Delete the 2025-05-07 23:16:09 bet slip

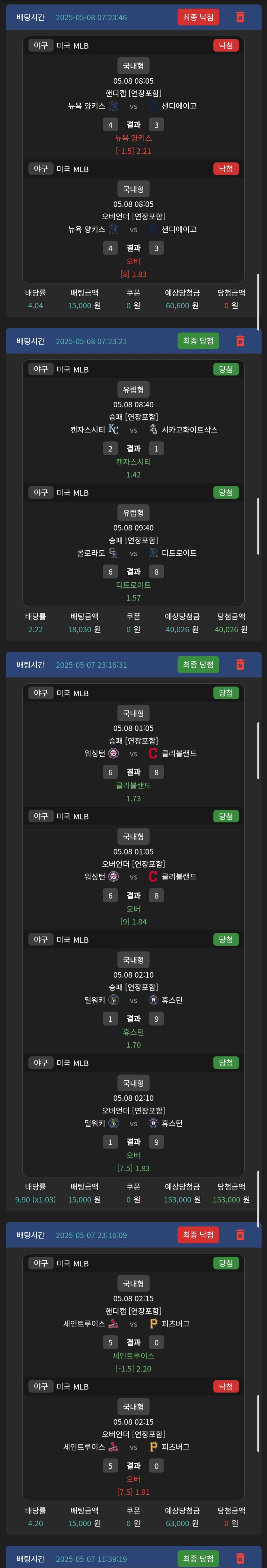pos(240,1235)
